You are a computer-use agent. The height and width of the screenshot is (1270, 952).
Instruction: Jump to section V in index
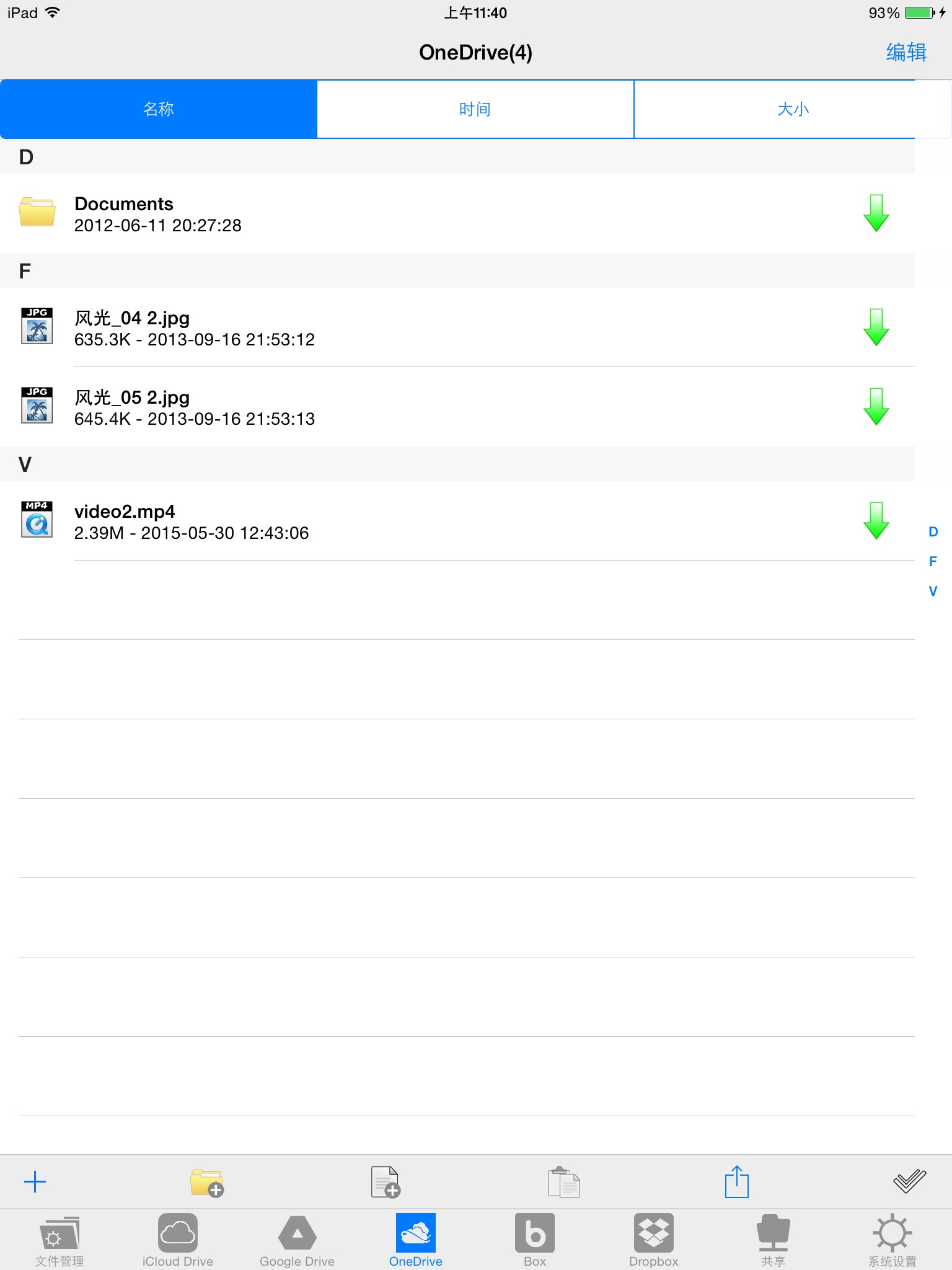point(933,591)
